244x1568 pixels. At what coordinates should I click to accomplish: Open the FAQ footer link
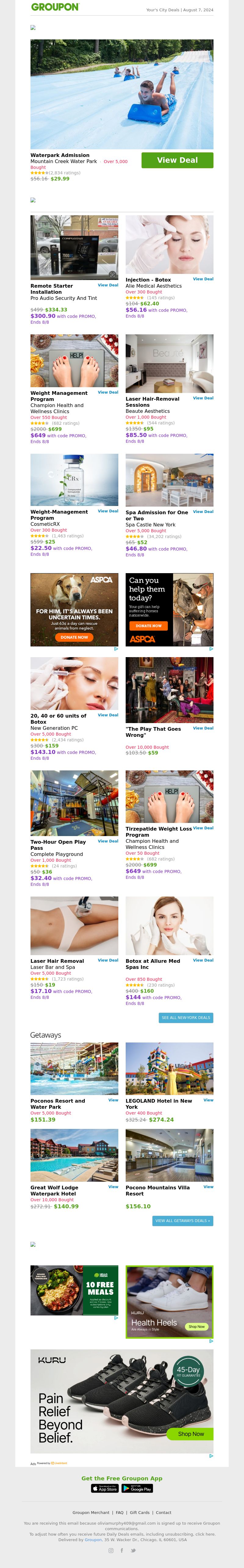click(120, 1512)
